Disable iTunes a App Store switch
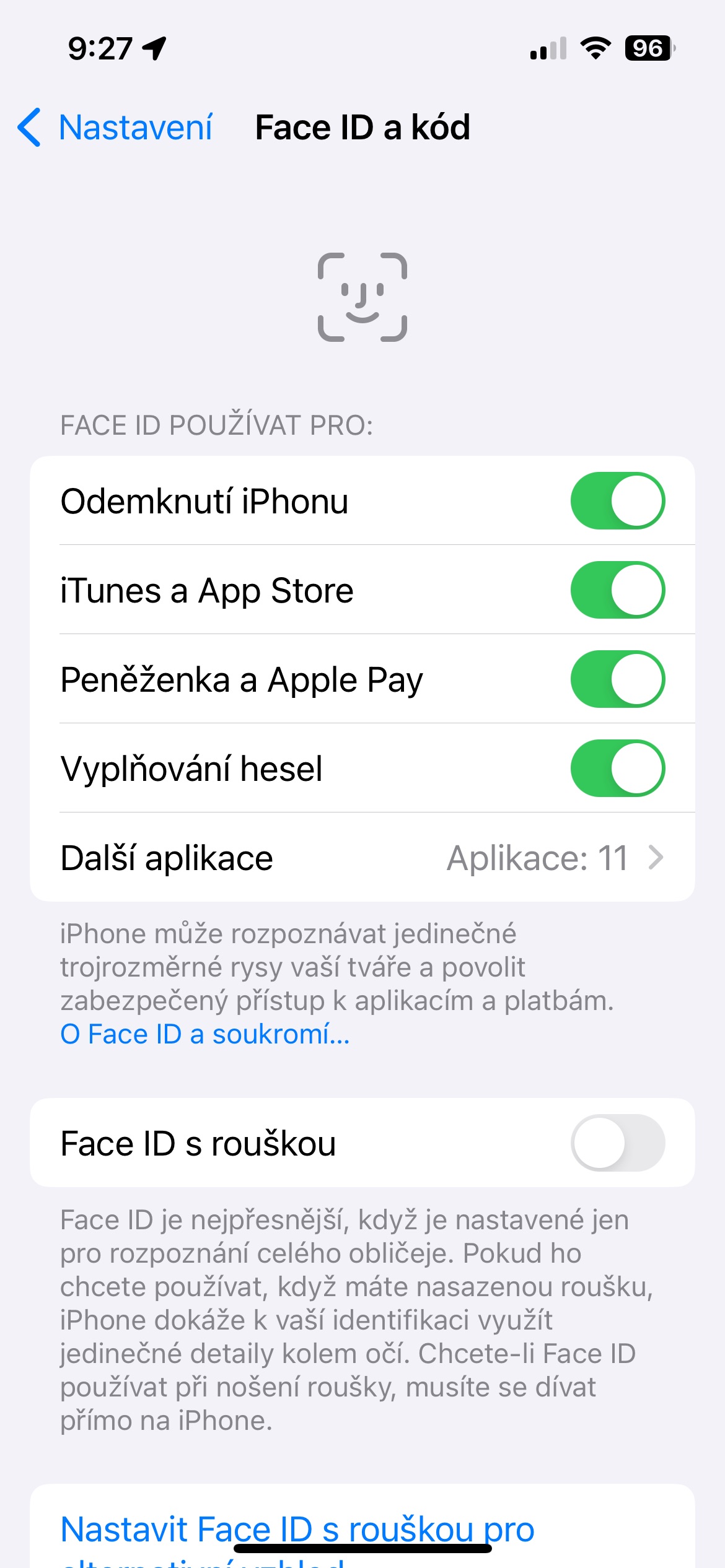 click(x=618, y=590)
